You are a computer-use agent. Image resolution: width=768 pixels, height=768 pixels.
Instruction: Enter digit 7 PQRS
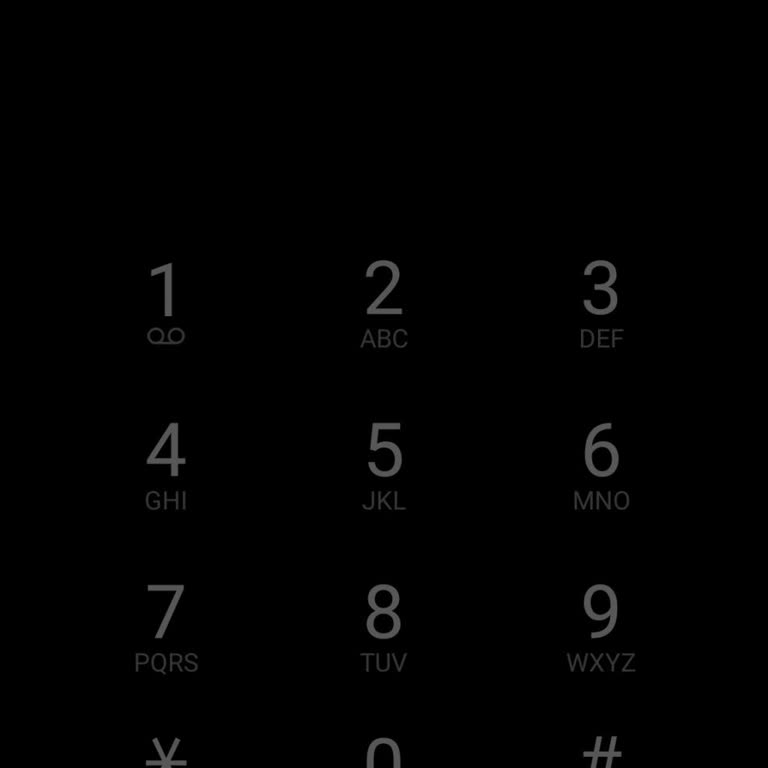click(x=166, y=627)
